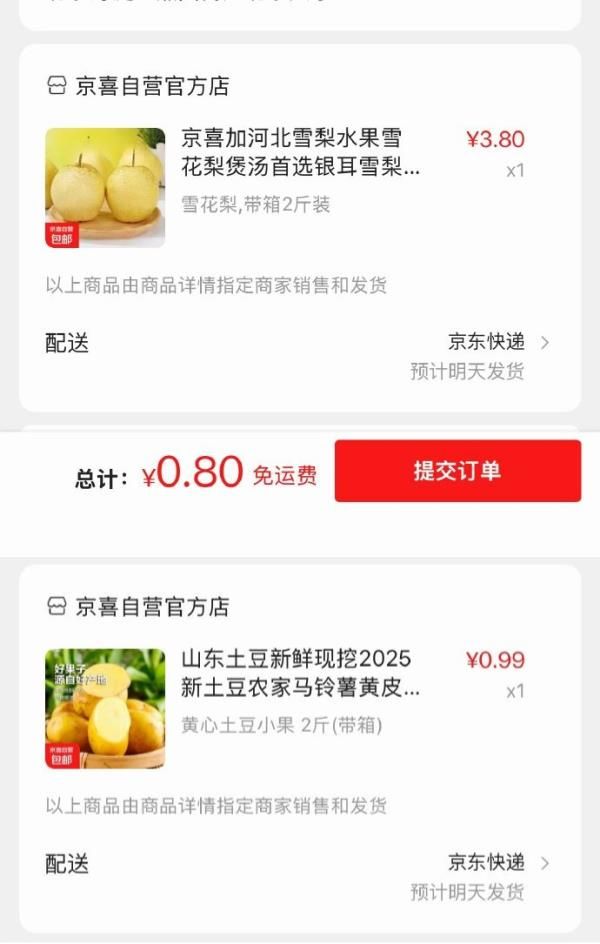Open 京东快递 delivery options for the pear order
600x944 pixels.
[x=498, y=342]
